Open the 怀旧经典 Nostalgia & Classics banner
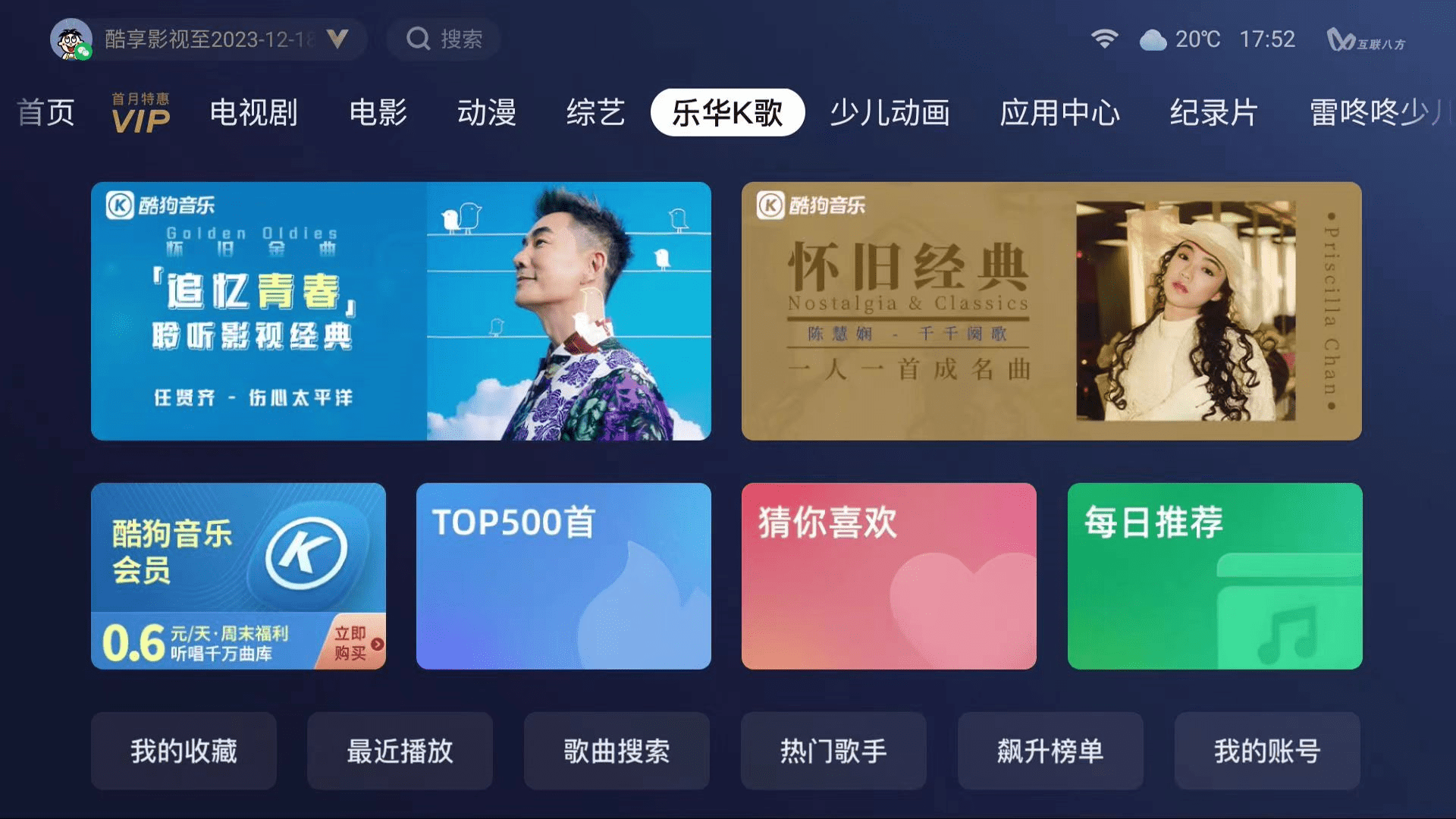This screenshot has height=819, width=1456. (1051, 311)
